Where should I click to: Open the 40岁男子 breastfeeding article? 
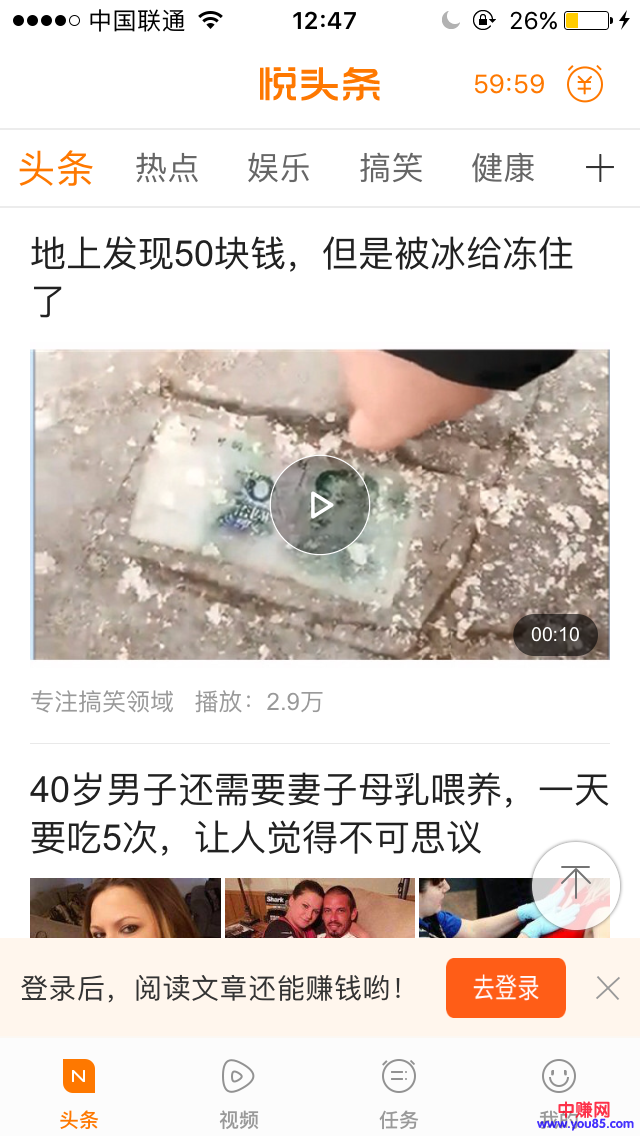(320, 813)
